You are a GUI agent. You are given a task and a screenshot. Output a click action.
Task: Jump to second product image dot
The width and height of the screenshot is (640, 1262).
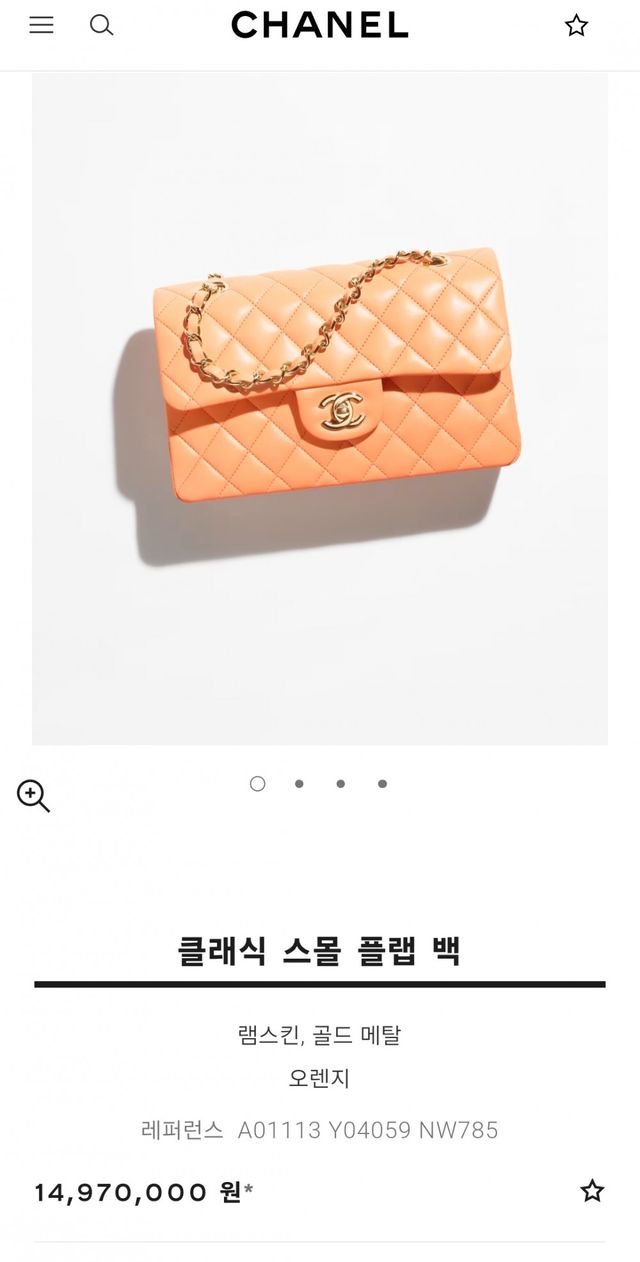click(x=299, y=784)
